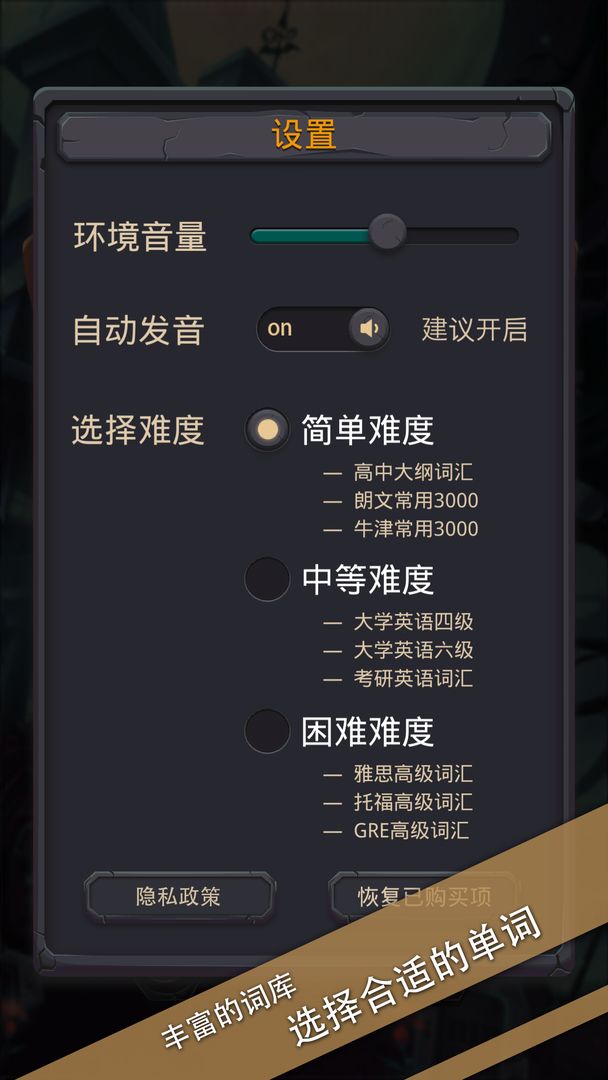The height and width of the screenshot is (1080, 608).
Task: Select 简单难度 radio option
Action: (x=267, y=430)
